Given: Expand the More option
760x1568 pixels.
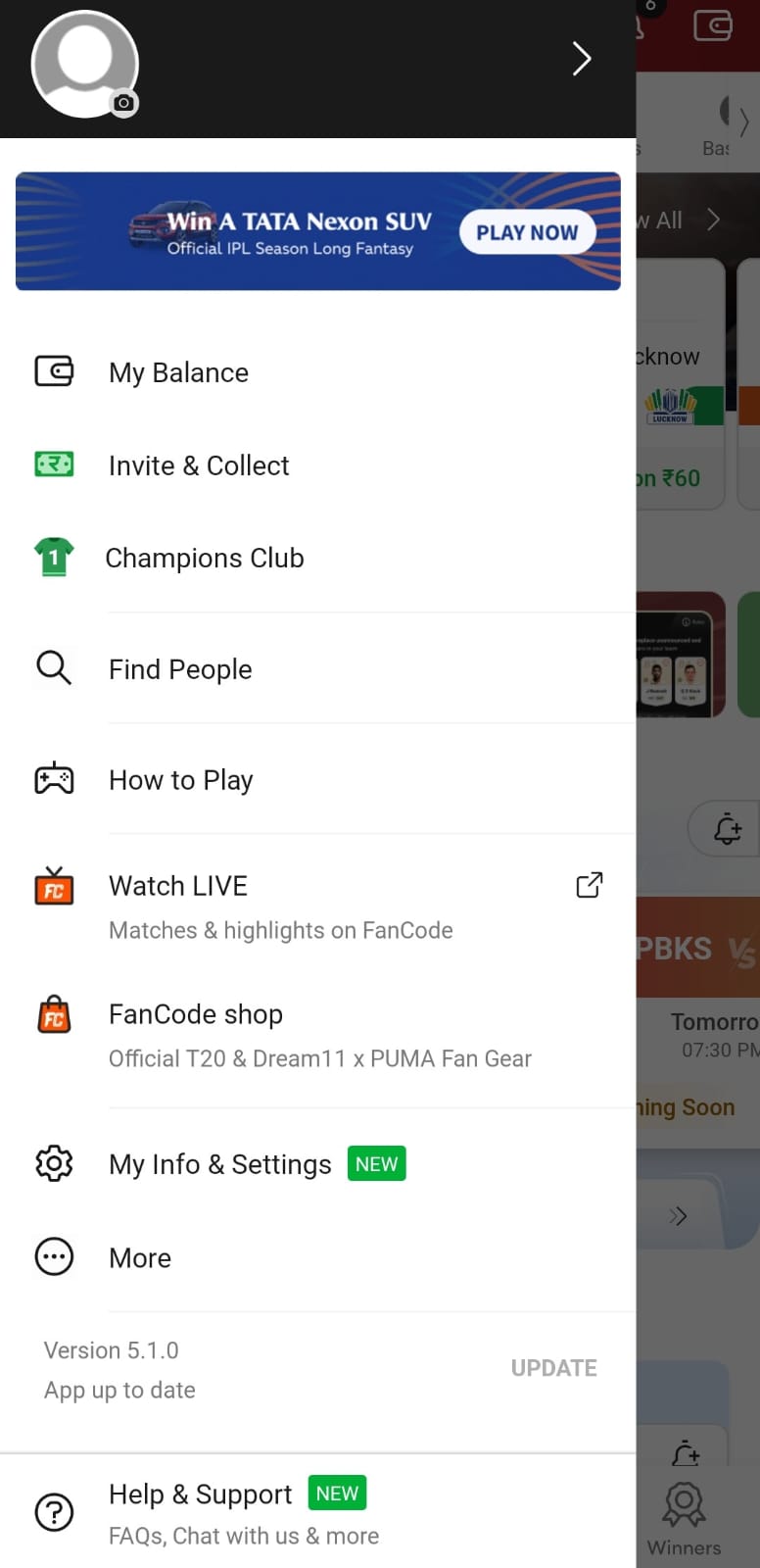Looking at the screenshot, I should point(140,1257).
